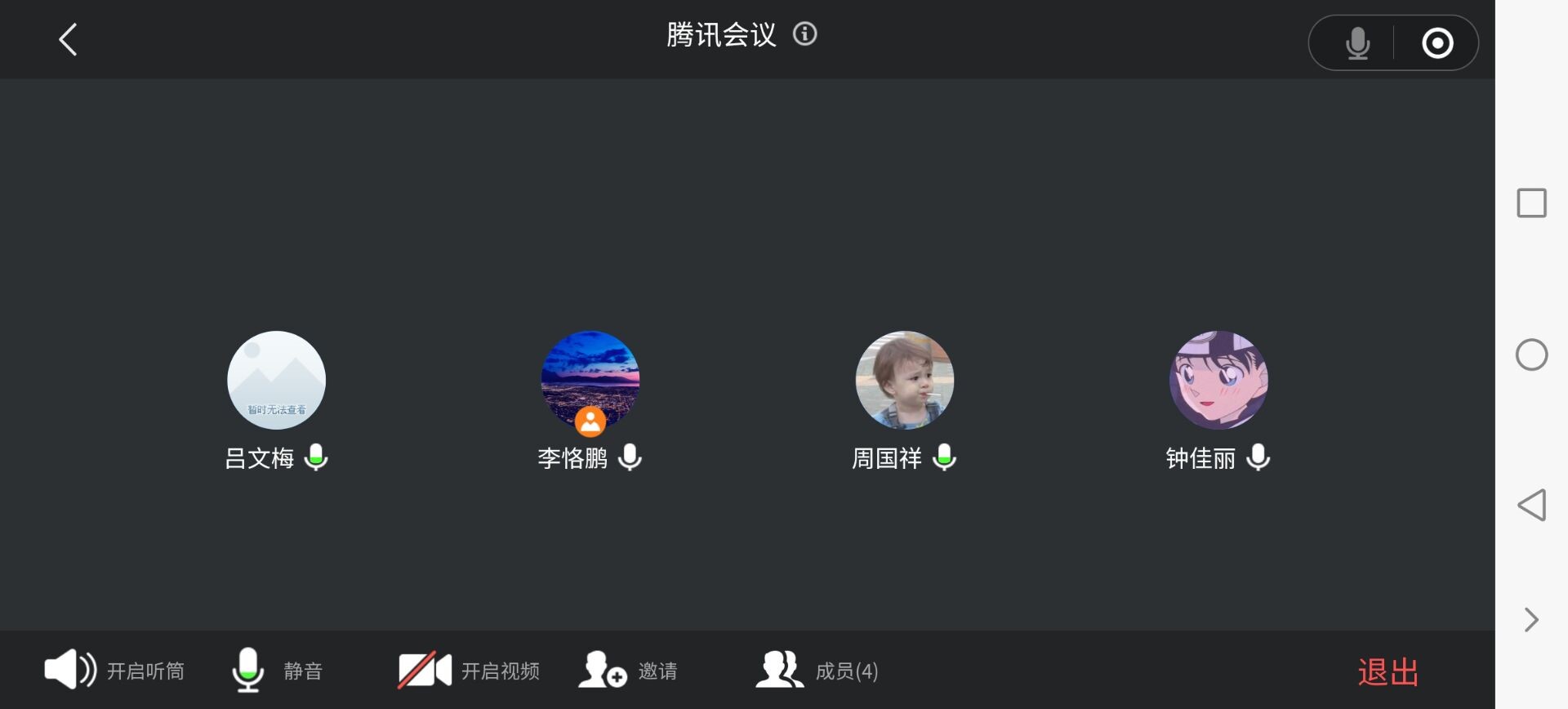Screen dimensions: 1568x709
Task: Leave the meeting with 退出
Action: 1388,671
